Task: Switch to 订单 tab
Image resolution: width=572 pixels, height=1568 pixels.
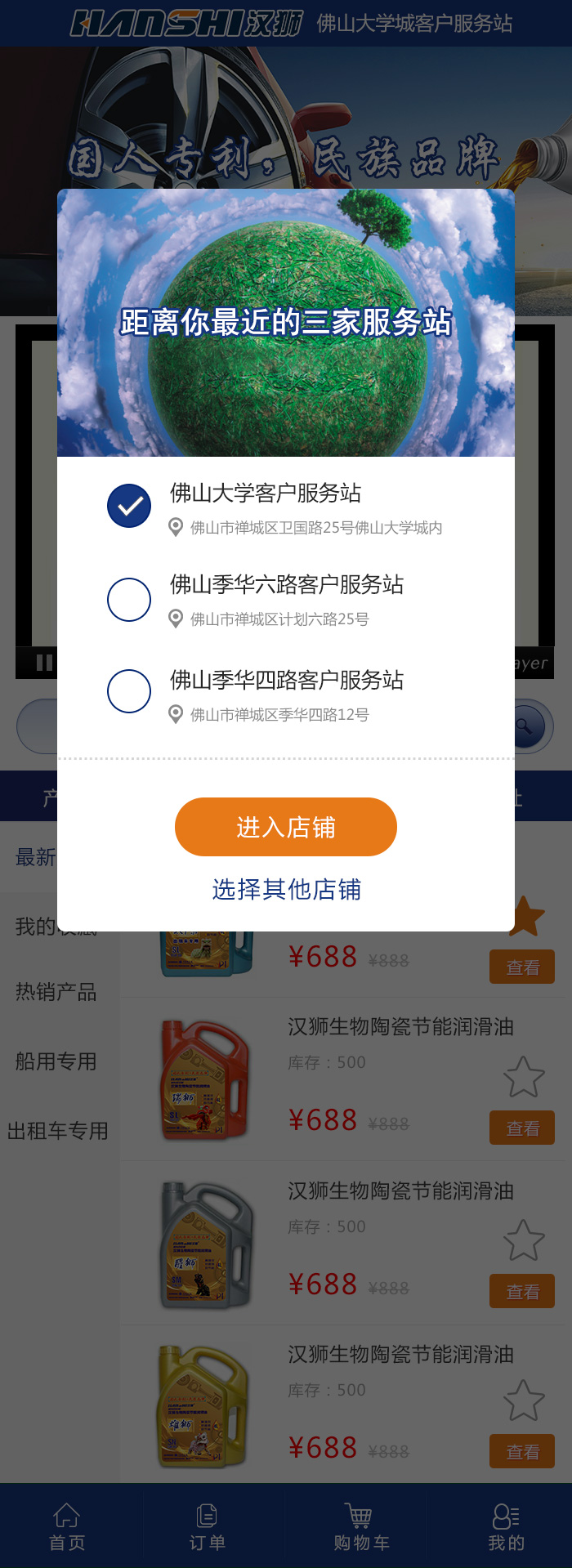Action: click(x=208, y=1526)
